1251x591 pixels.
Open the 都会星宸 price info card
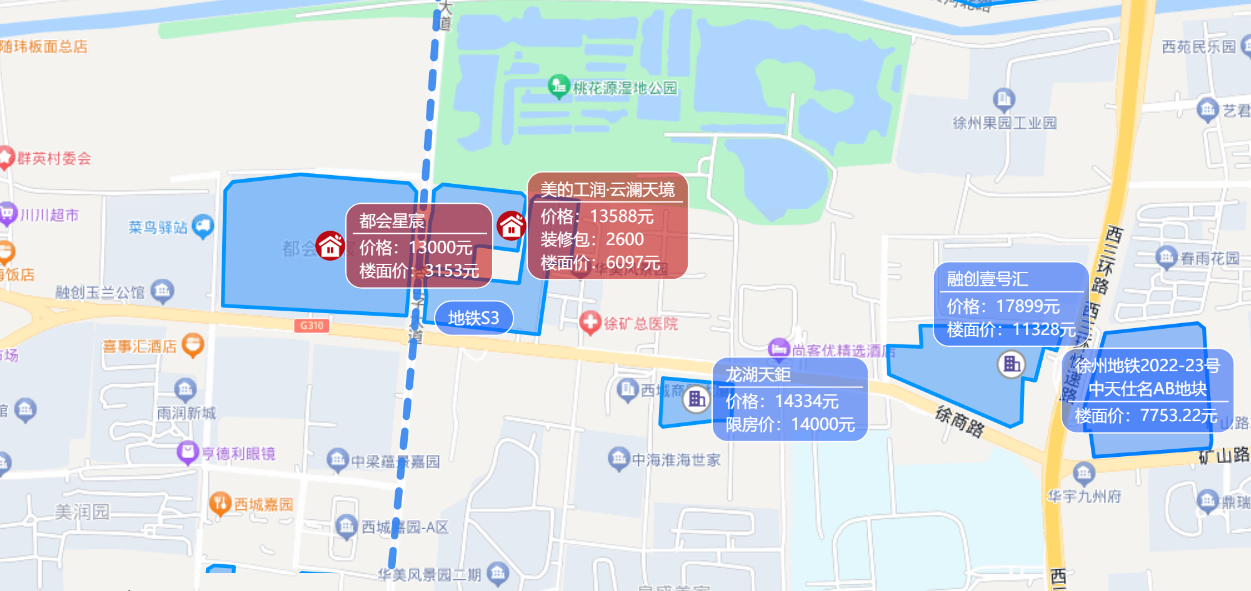pos(419,246)
